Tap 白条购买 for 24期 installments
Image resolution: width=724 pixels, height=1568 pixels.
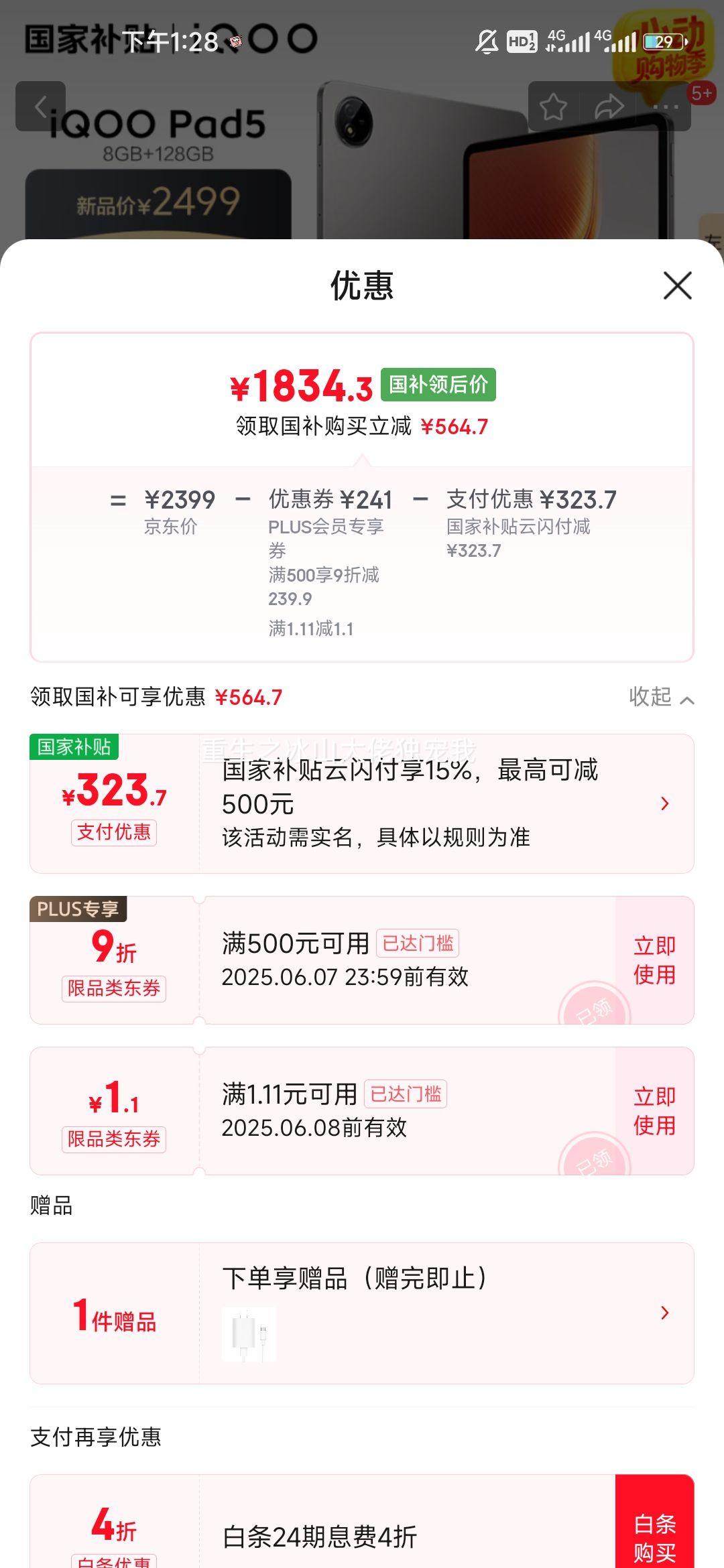pos(654,1534)
